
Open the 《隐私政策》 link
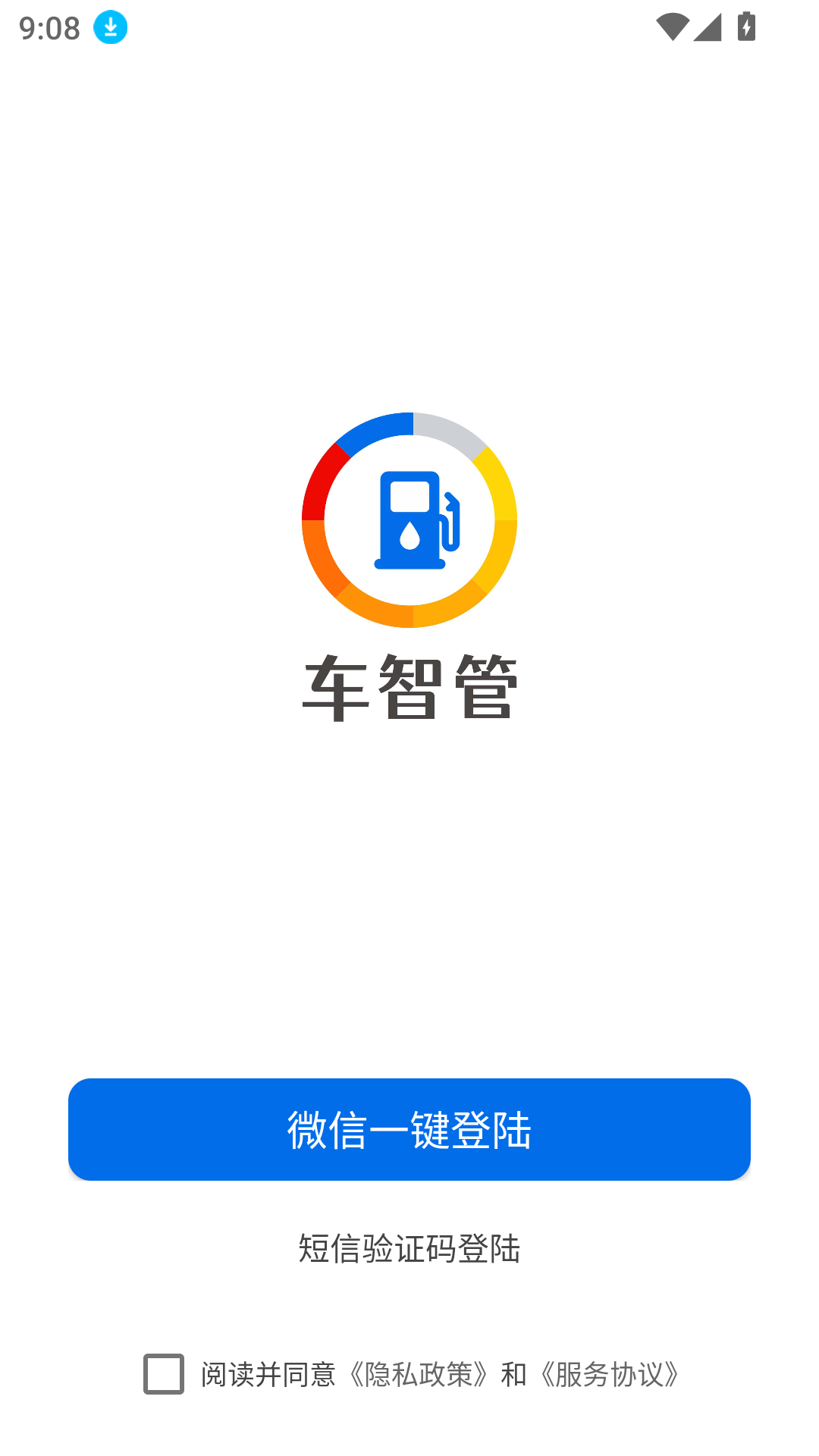(x=419, y=1375)
